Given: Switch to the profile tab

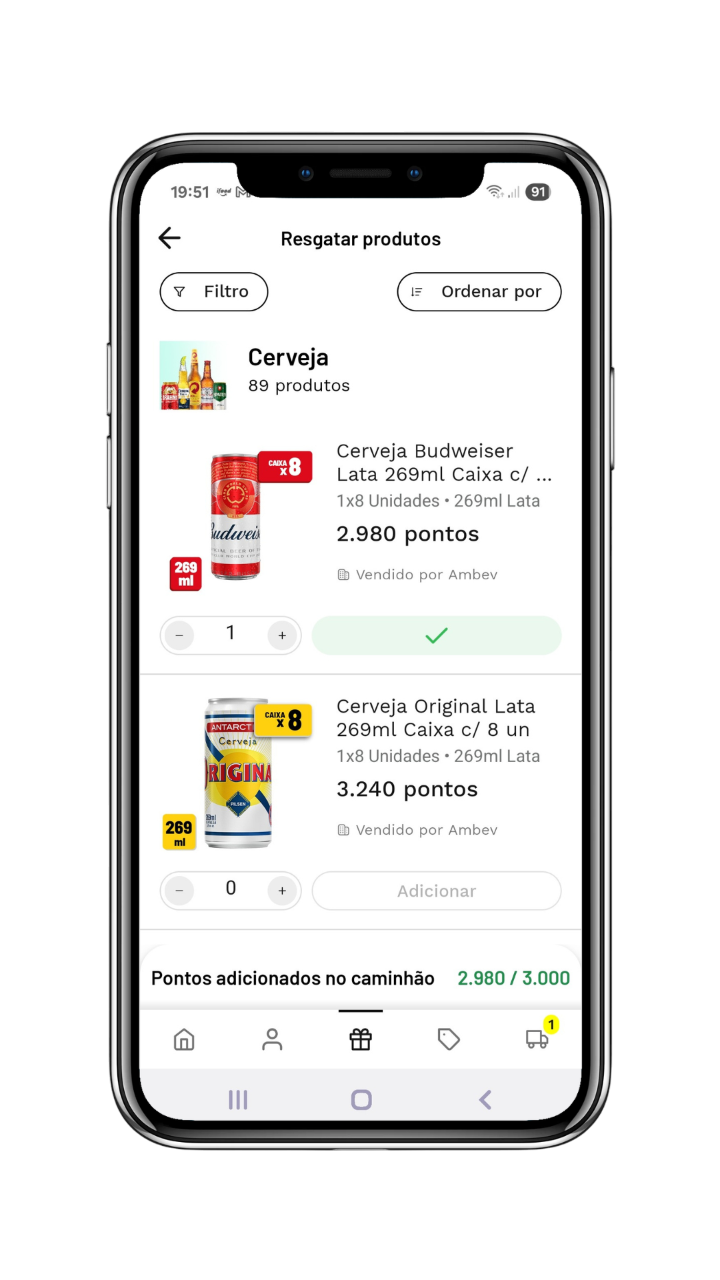Looking at the screenshot, I should (272, 1040).
